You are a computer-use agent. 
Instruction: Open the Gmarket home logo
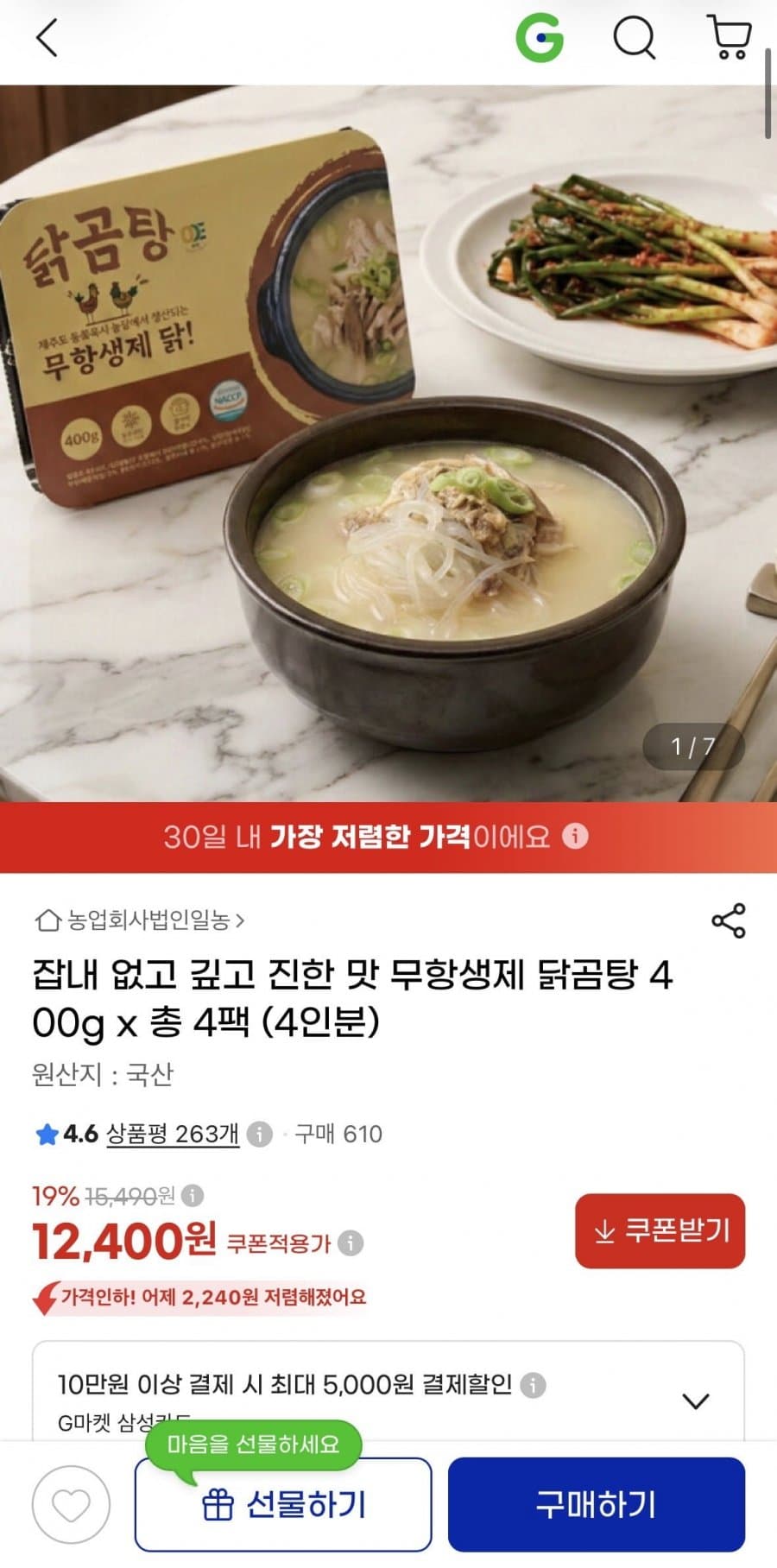coord(540,39)
